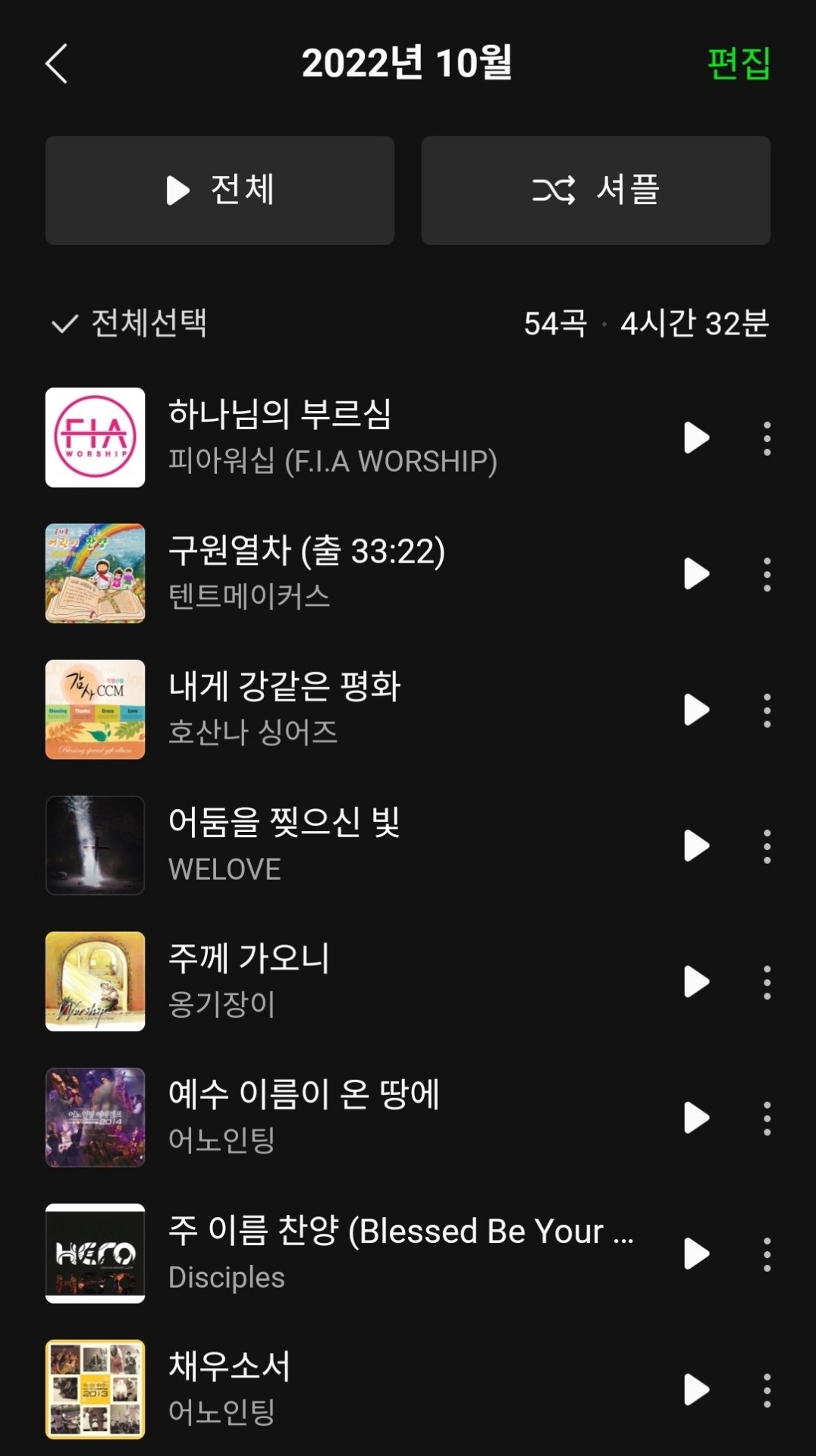
Task: Play the song 하나님의 부르심
Action: click(x=696, y=438)
